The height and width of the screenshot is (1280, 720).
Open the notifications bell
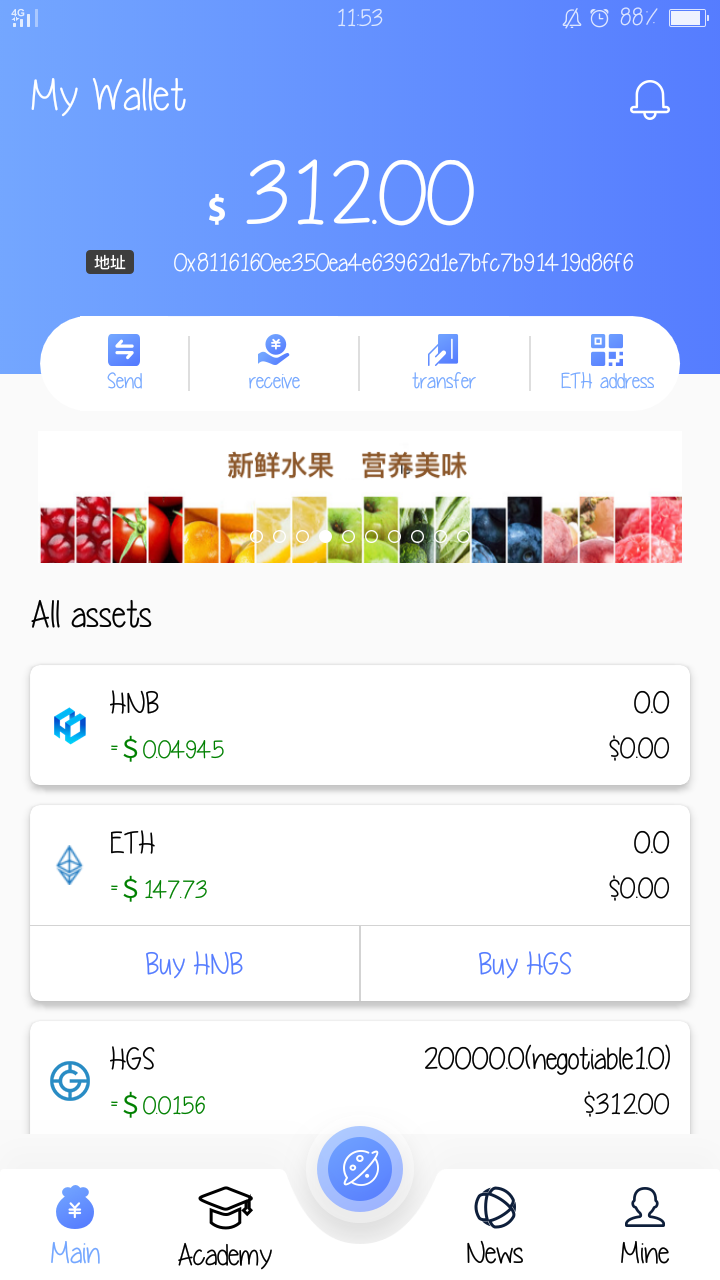(x=649, y=99)
